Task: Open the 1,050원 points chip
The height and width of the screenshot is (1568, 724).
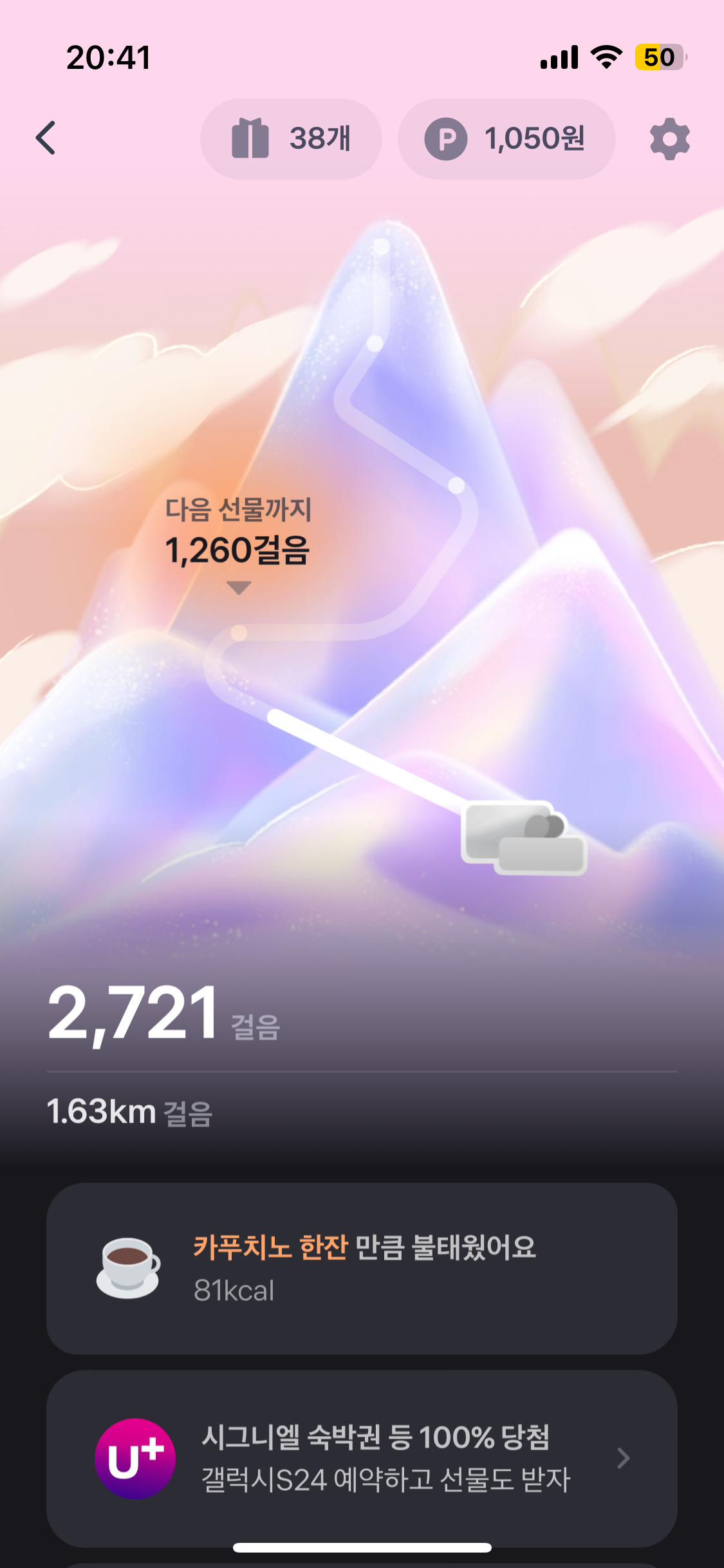Action: [506, 139]
